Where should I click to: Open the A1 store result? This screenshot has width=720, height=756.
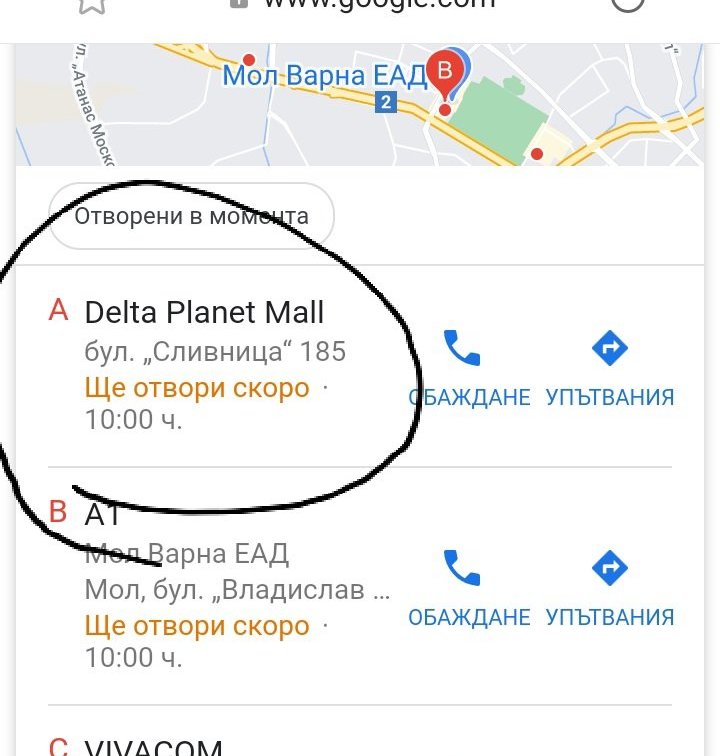tap(103, 516)
